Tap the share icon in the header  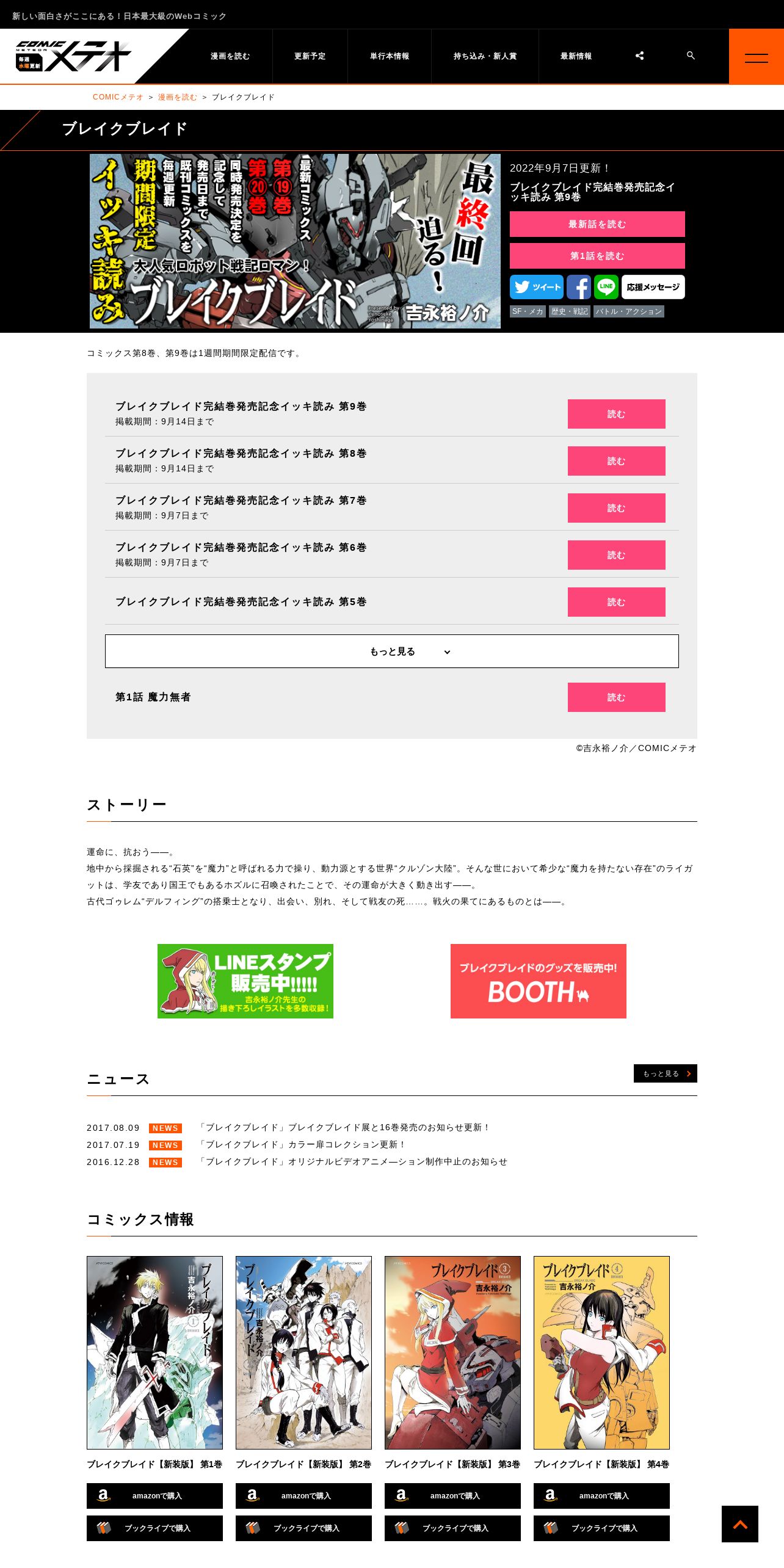(x=639, y=56)
